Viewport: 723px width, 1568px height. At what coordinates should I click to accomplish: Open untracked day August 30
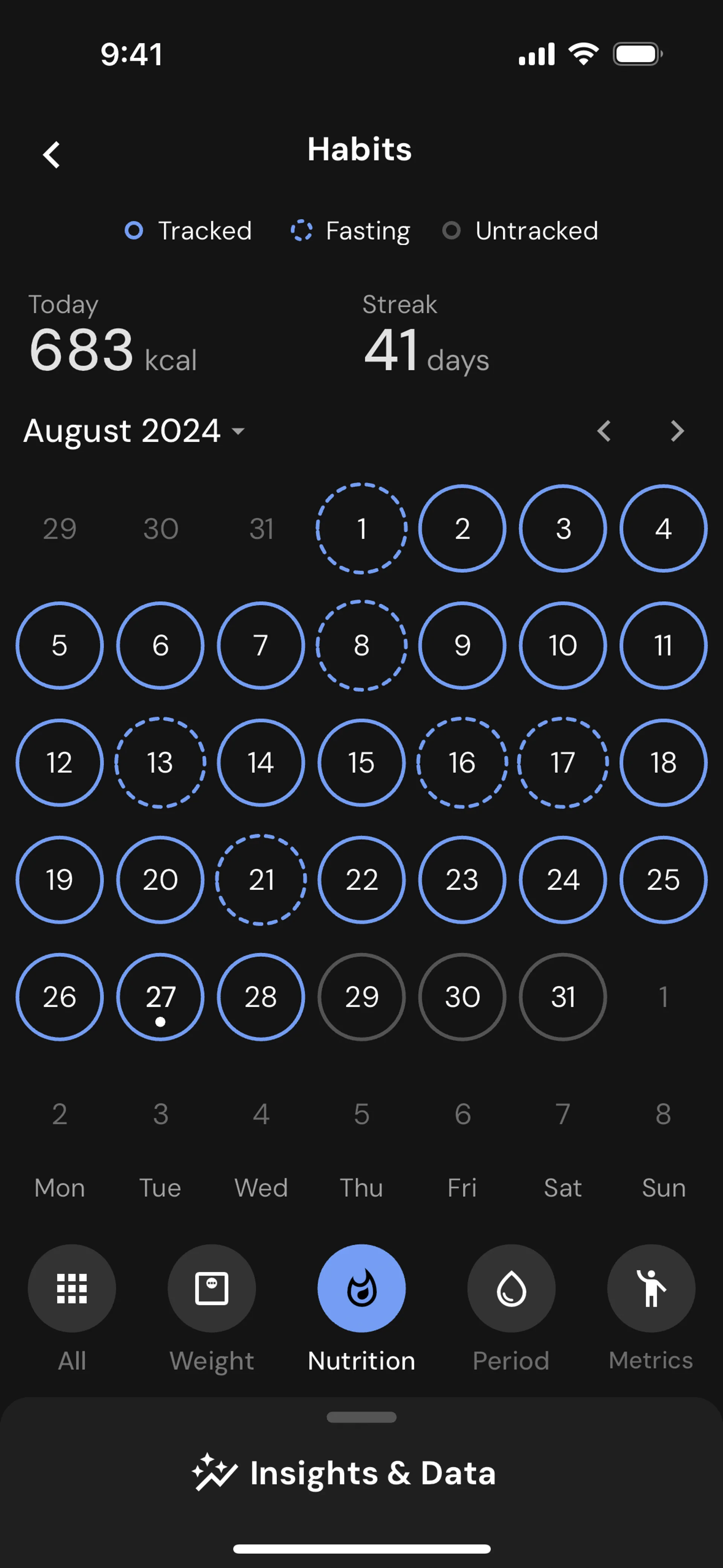click(462, 997)
